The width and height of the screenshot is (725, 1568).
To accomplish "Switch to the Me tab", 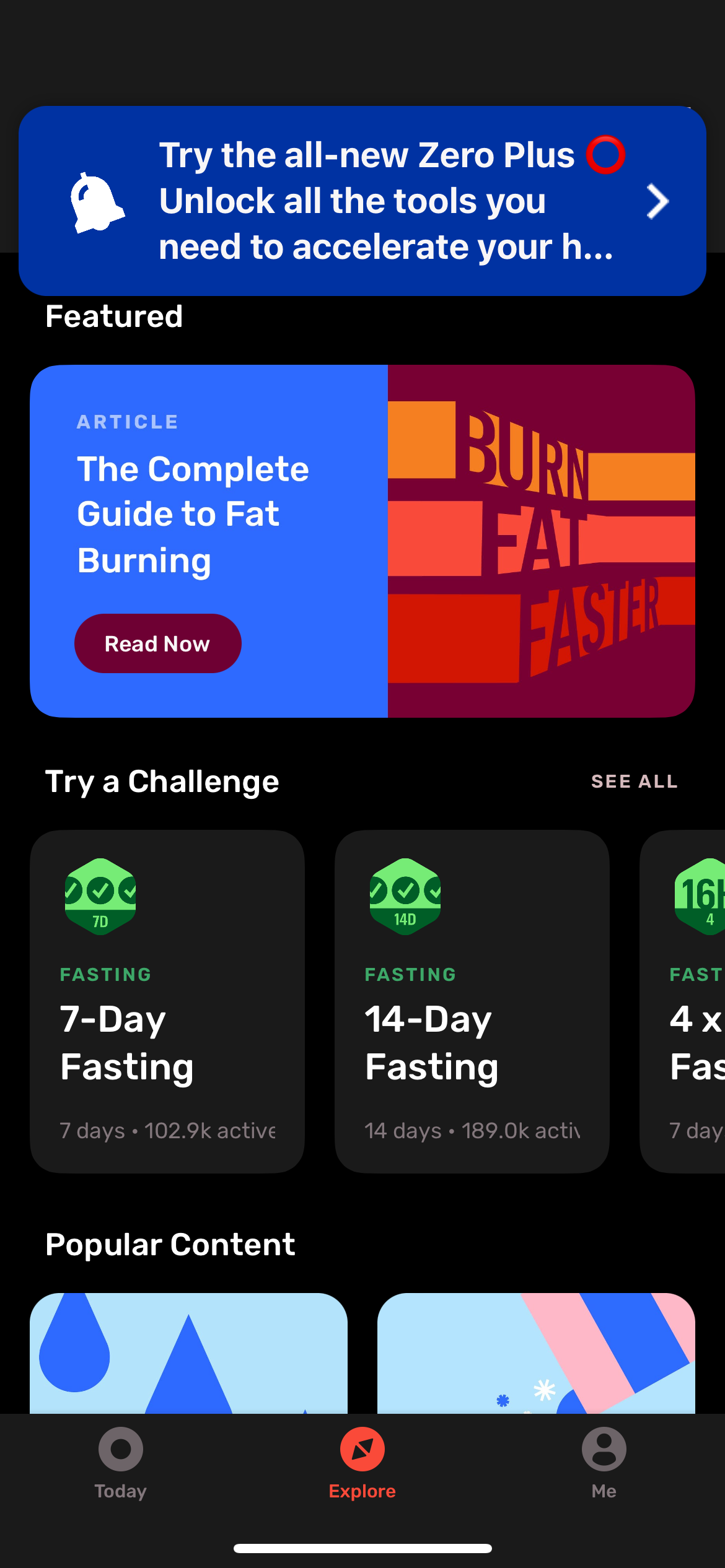I will point(604,1468).
